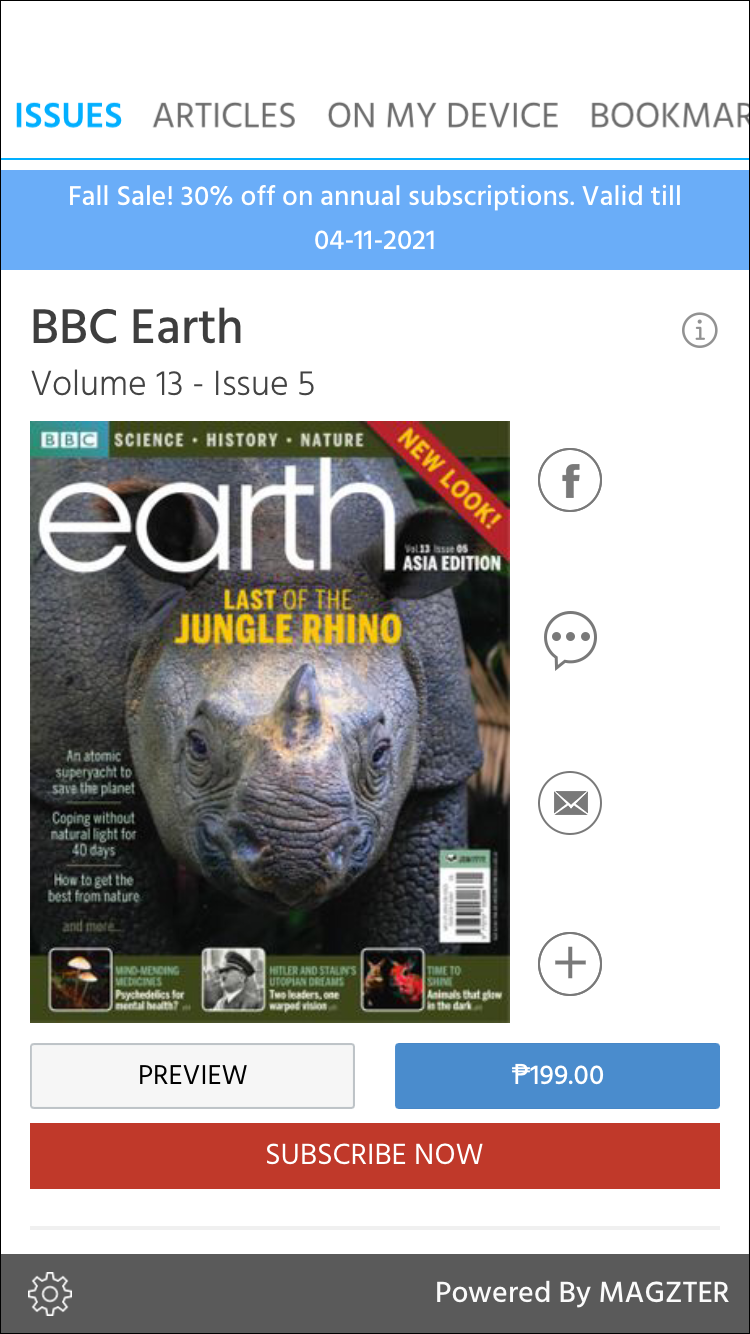Open the BBC Earth magazine cover
The height and width of the screenshot is (1334, 750).
point(270,721)
